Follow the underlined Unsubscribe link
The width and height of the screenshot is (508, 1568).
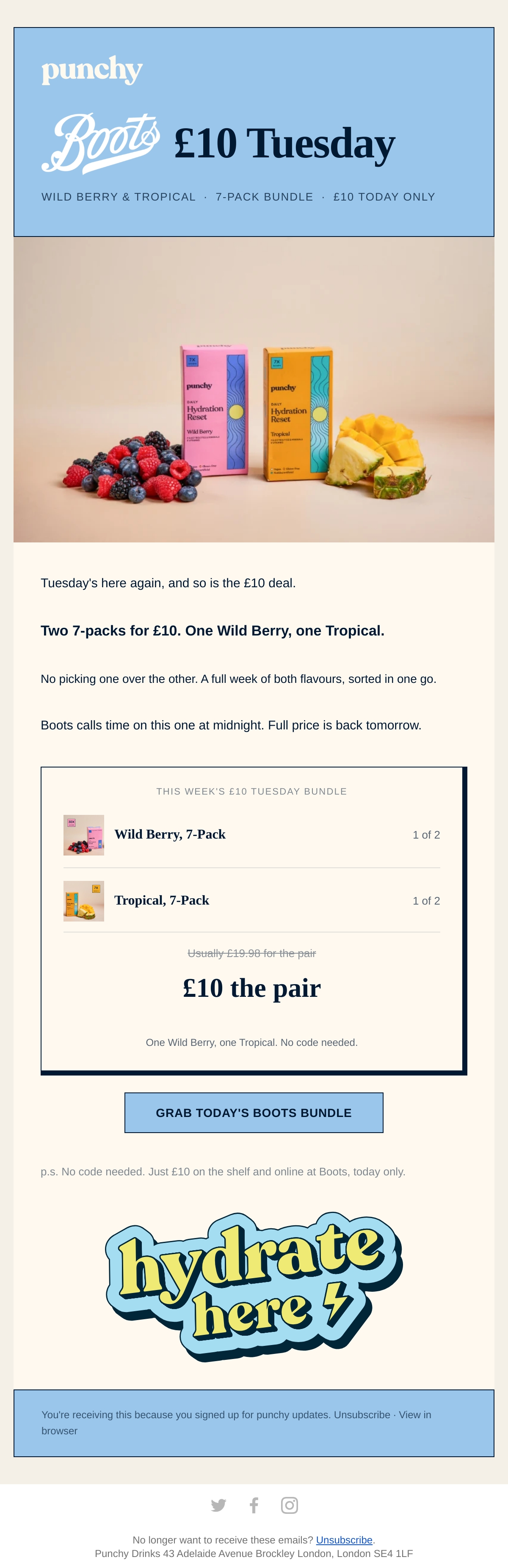click(x=344, y=1539)
